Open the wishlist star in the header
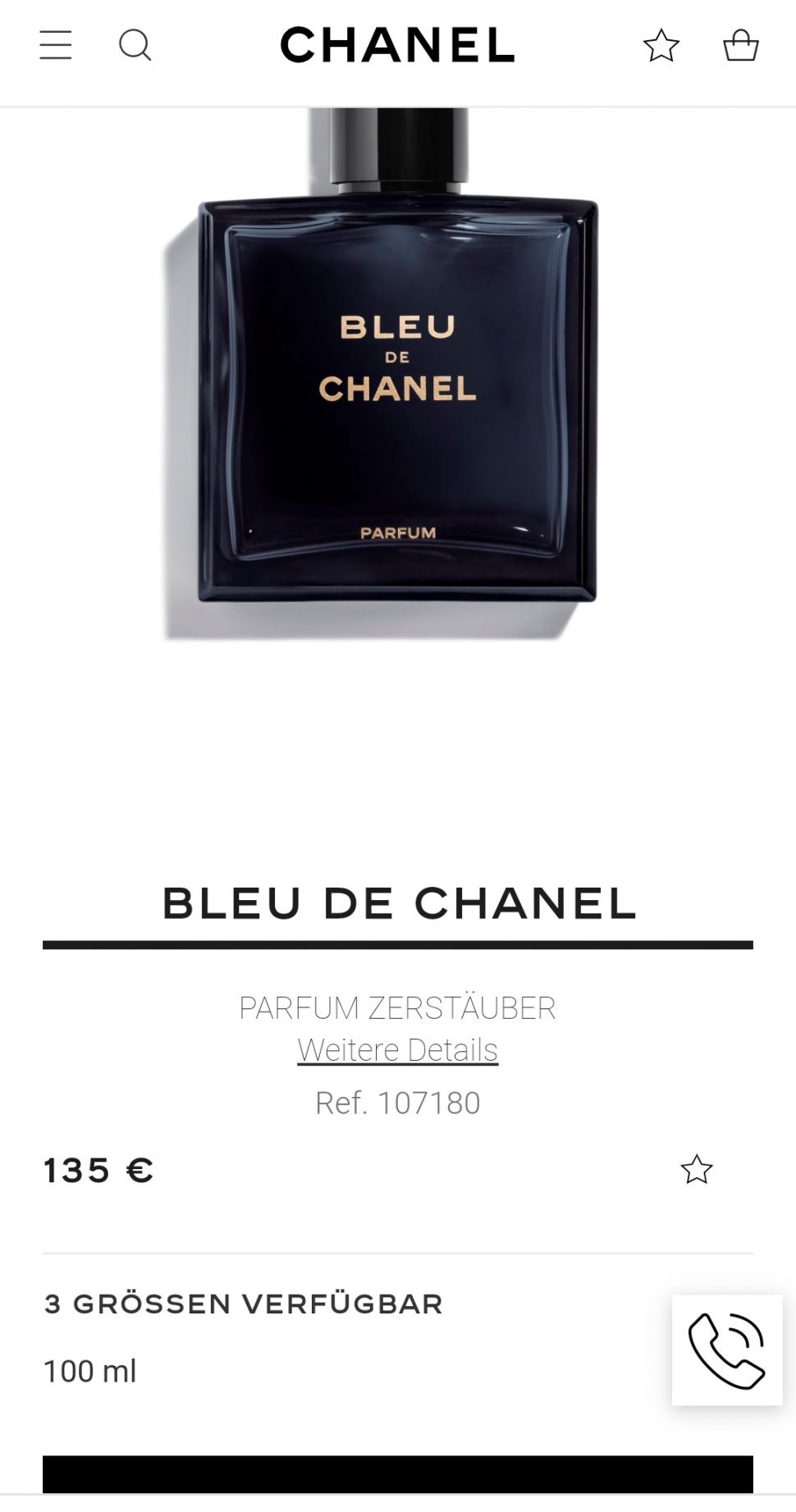This screenshot has width=796, height=1512. click(x=661, y=46)
